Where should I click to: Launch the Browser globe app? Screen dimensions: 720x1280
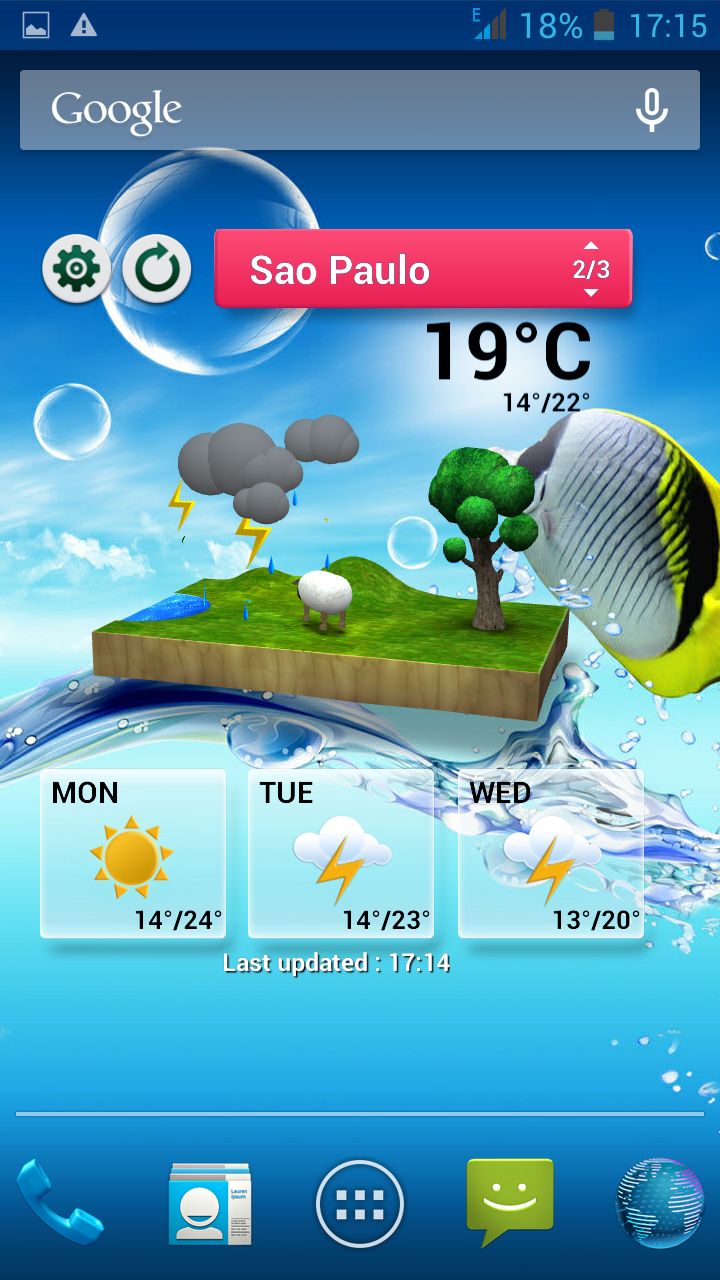(661, 1203)
